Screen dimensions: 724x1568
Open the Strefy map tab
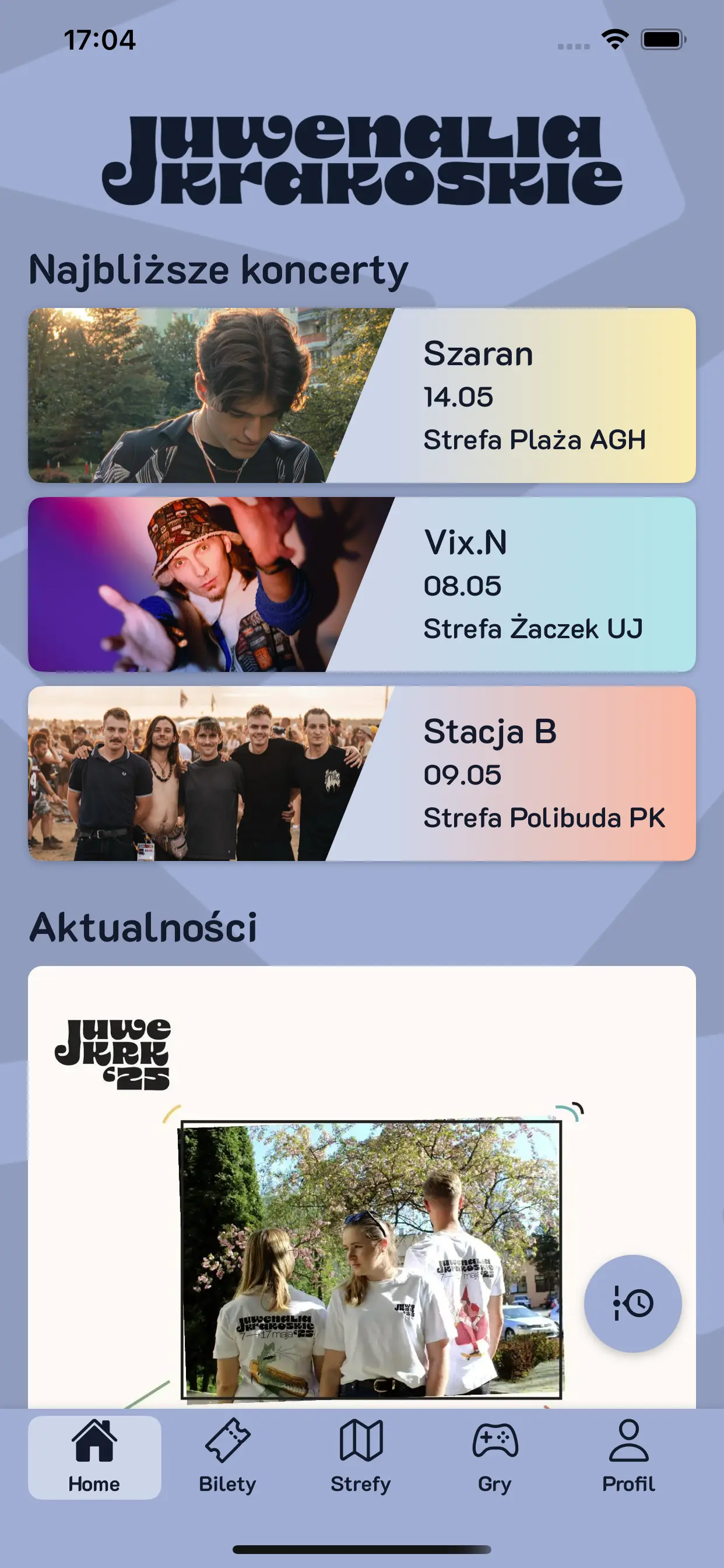pos(361,1457)
